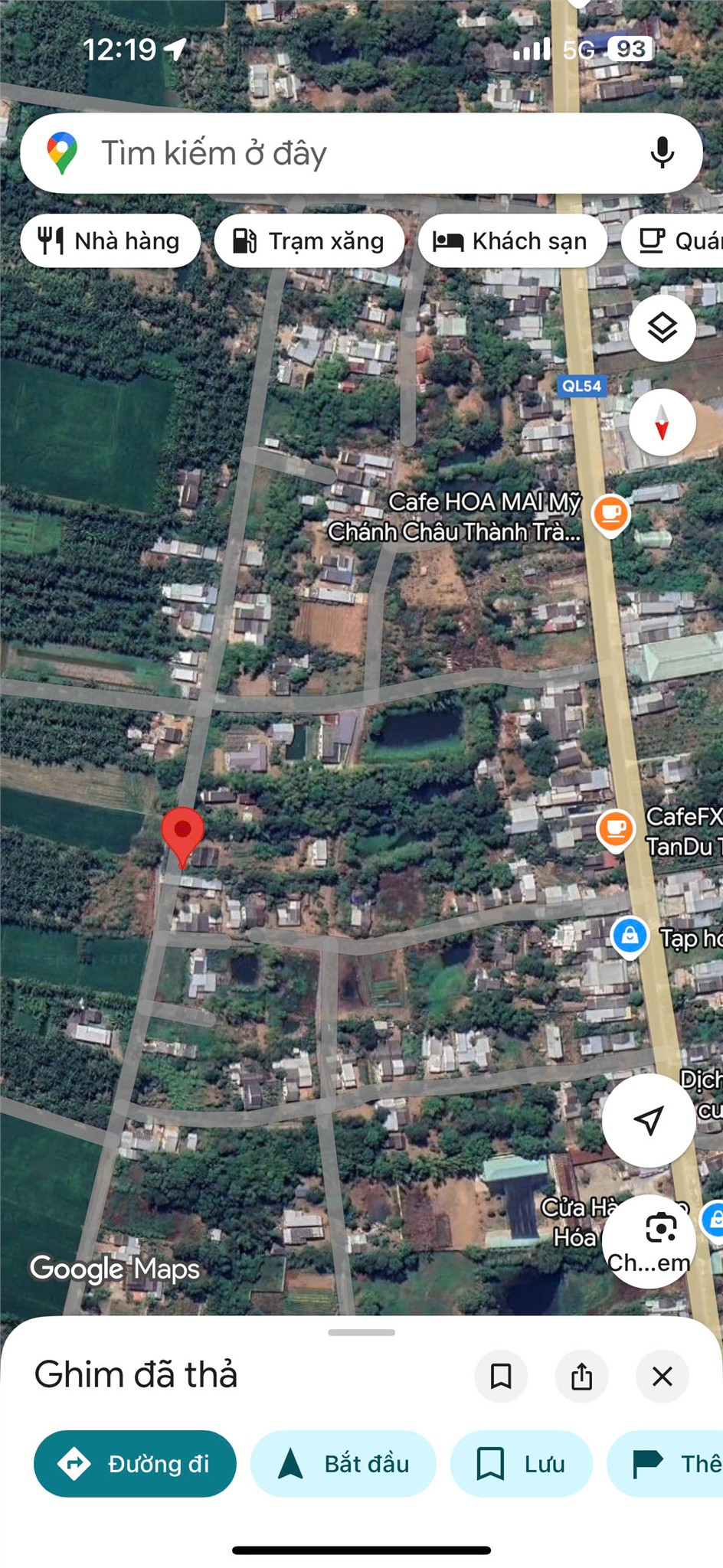Open the "Tìm kiếm ở đây" search box
The image size is (723, 1568).
[361, 153]
